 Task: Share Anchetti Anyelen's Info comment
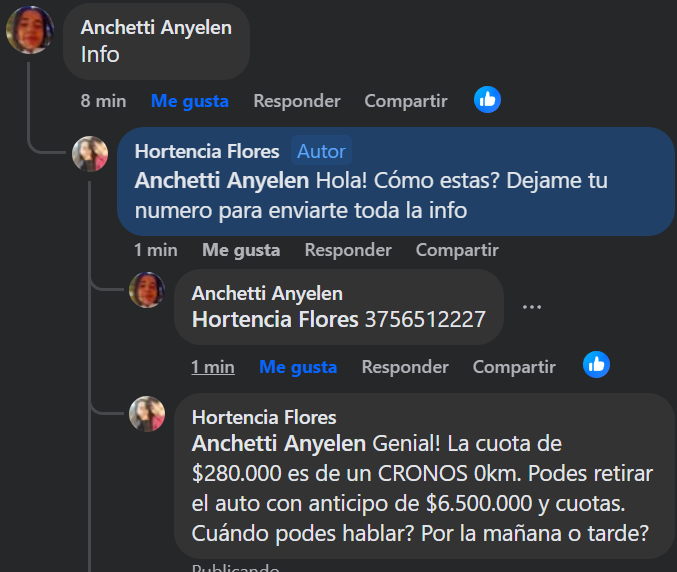coord(405,101)
